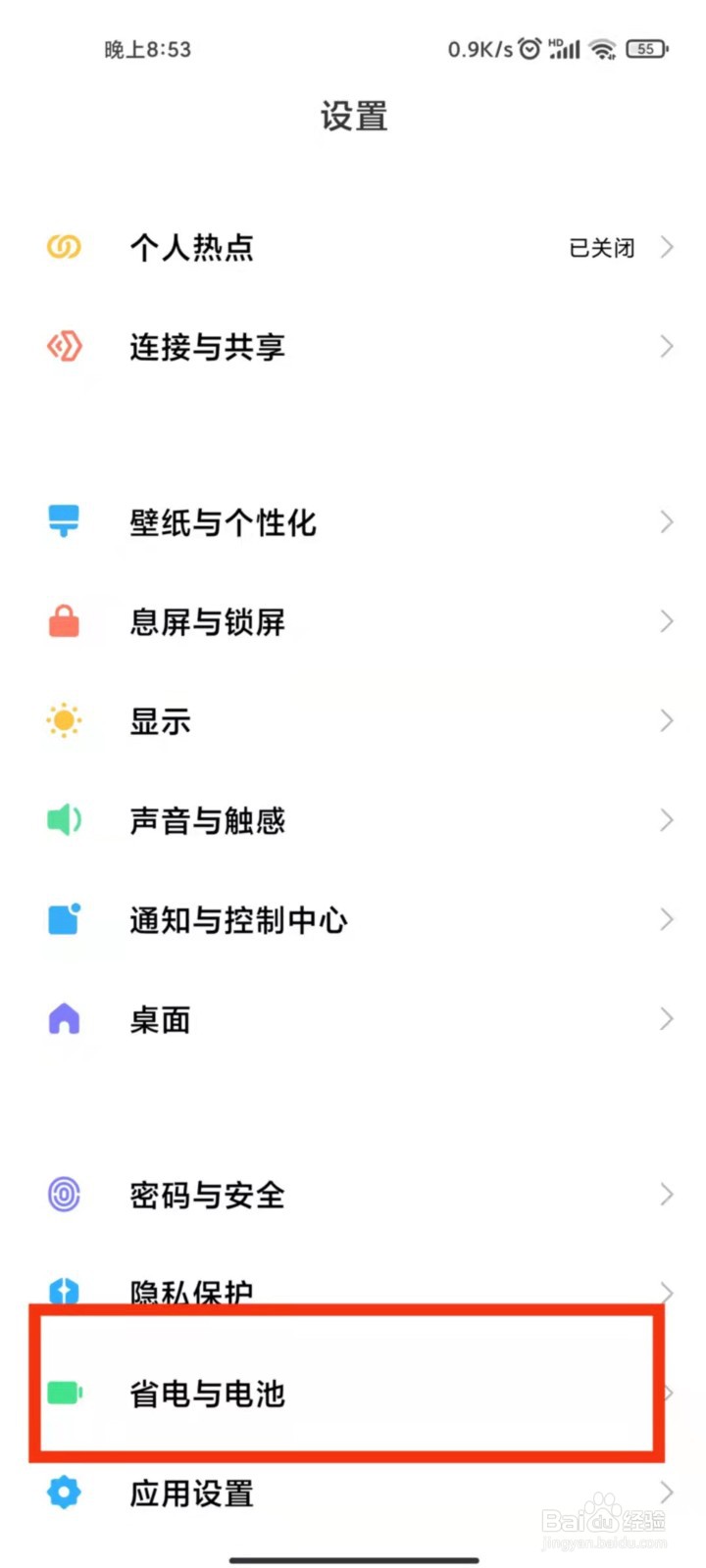
Task: Open 密码与安全 settings
Action: pos(353,1195)
